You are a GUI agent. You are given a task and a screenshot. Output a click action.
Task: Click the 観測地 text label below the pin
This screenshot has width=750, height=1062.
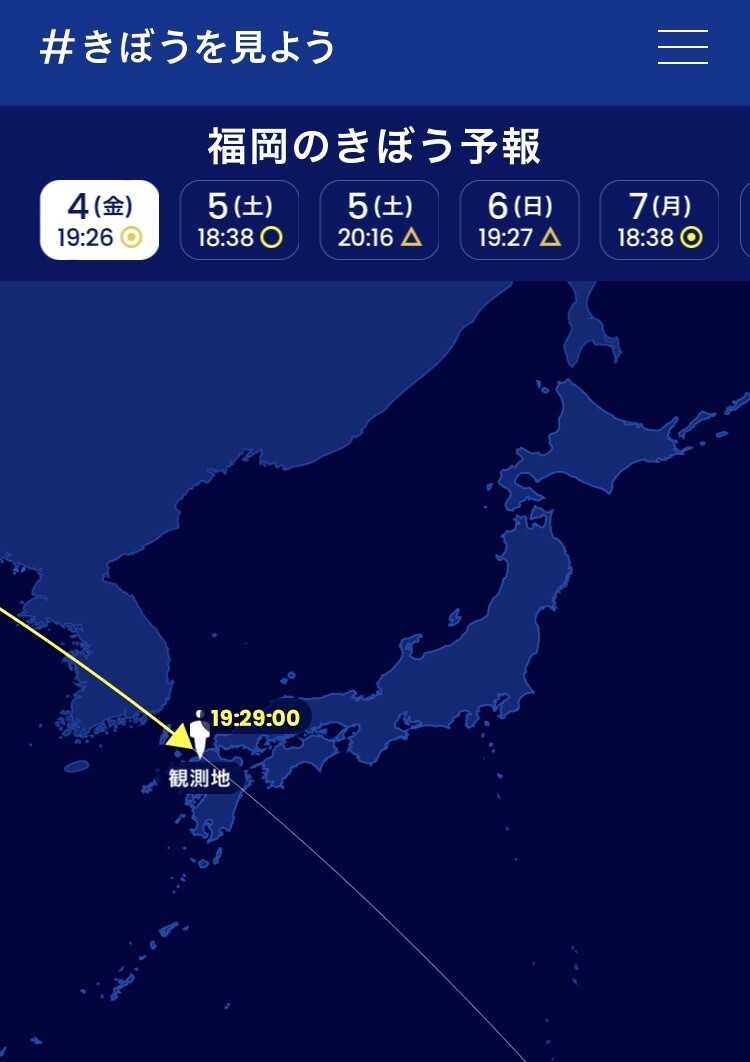199,775
